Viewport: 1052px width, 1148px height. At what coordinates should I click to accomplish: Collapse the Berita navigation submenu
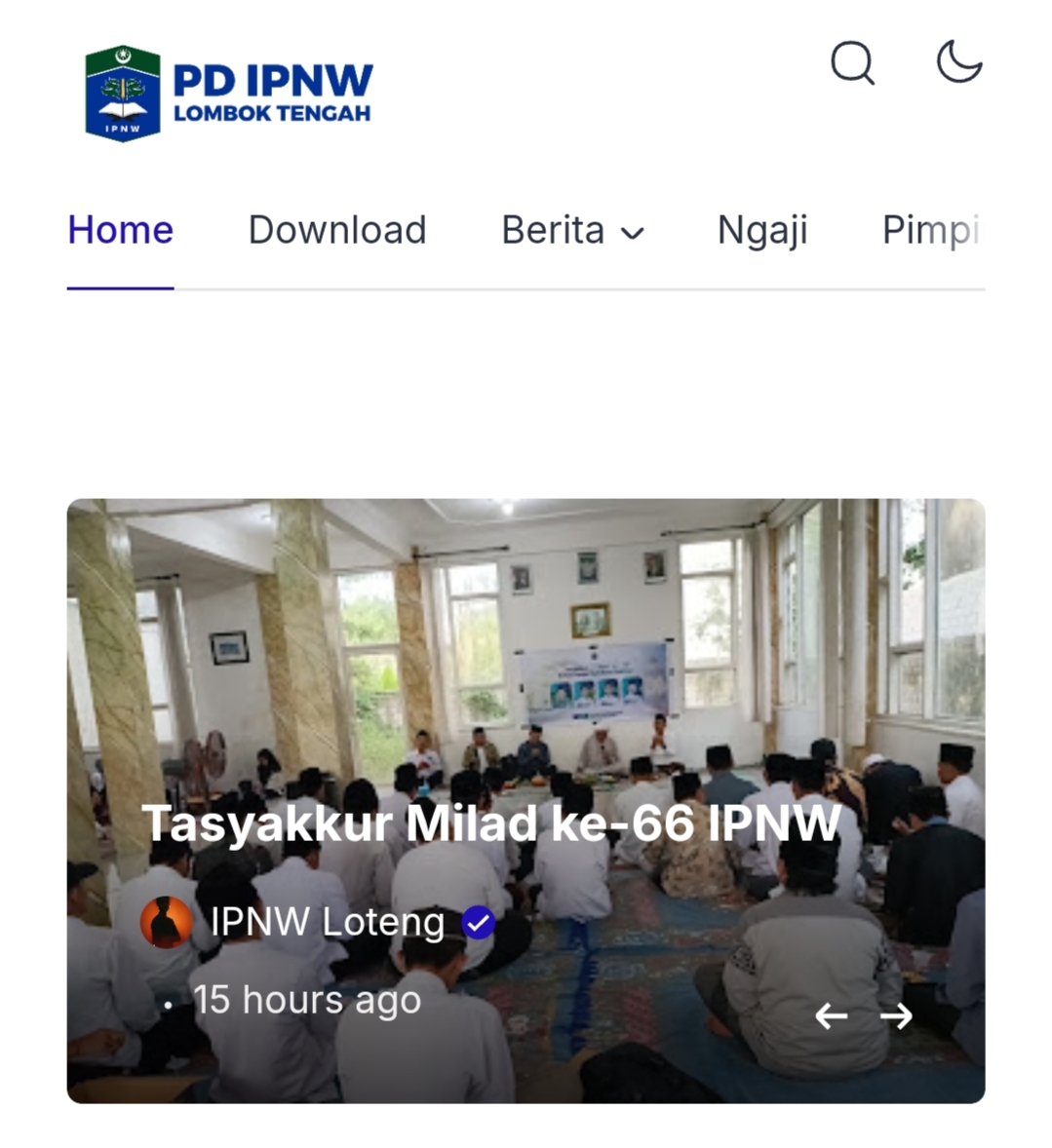572,231
